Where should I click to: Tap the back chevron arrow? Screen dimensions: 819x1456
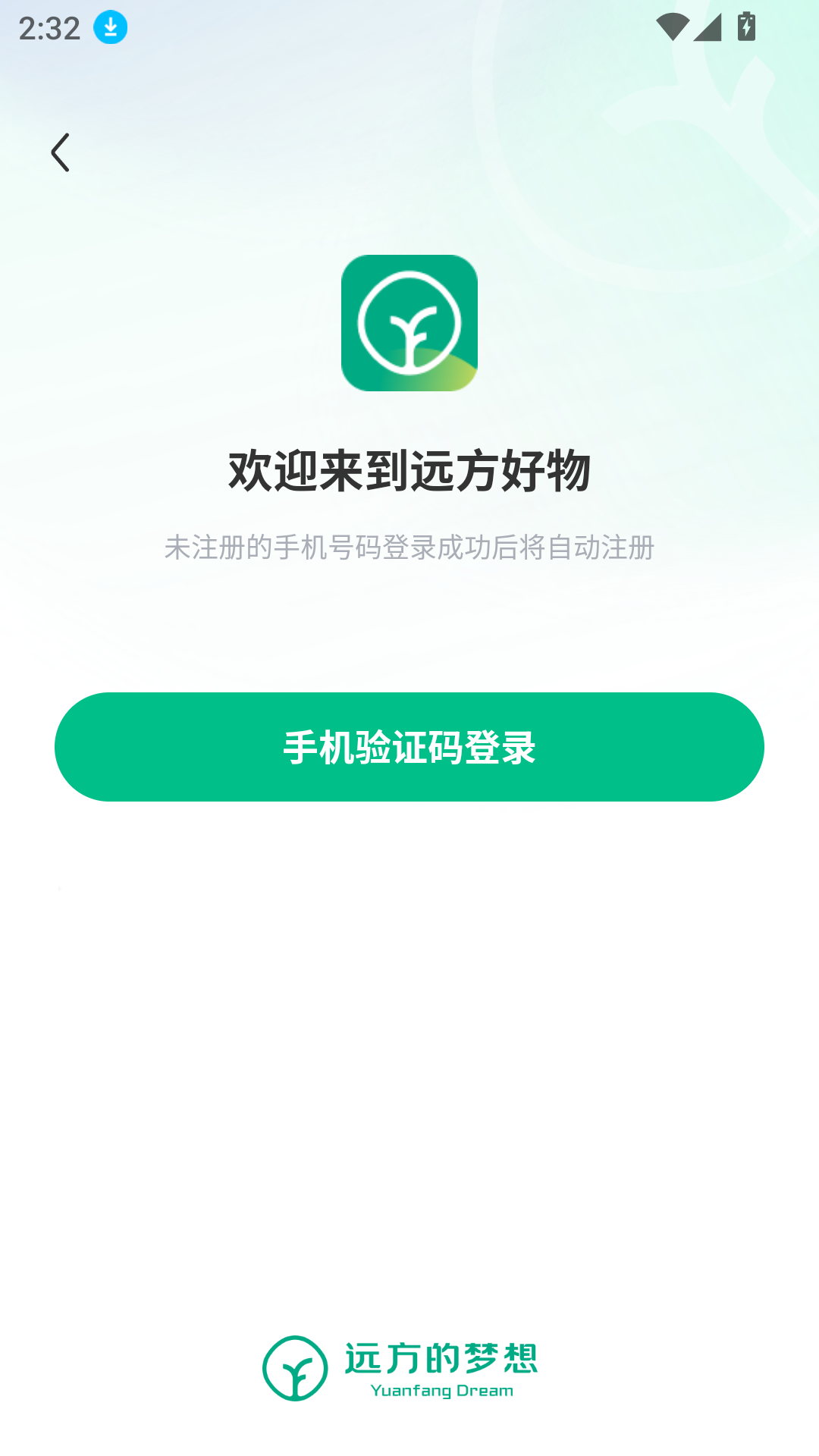pos(61,152)
